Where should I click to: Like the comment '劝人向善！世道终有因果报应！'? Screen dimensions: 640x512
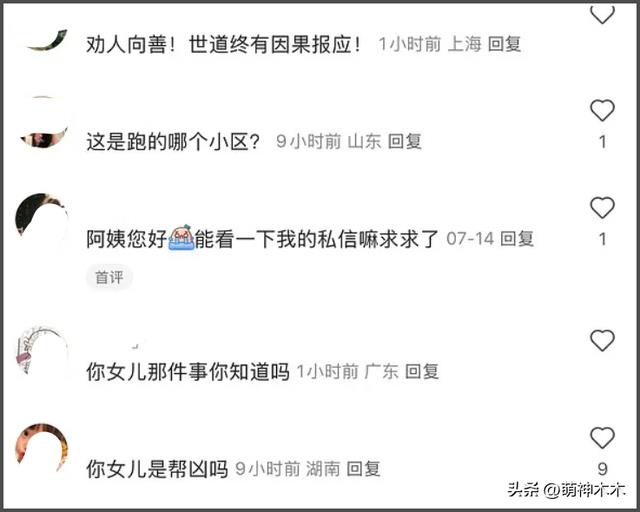pyautogui.click(x=602, y=14)
